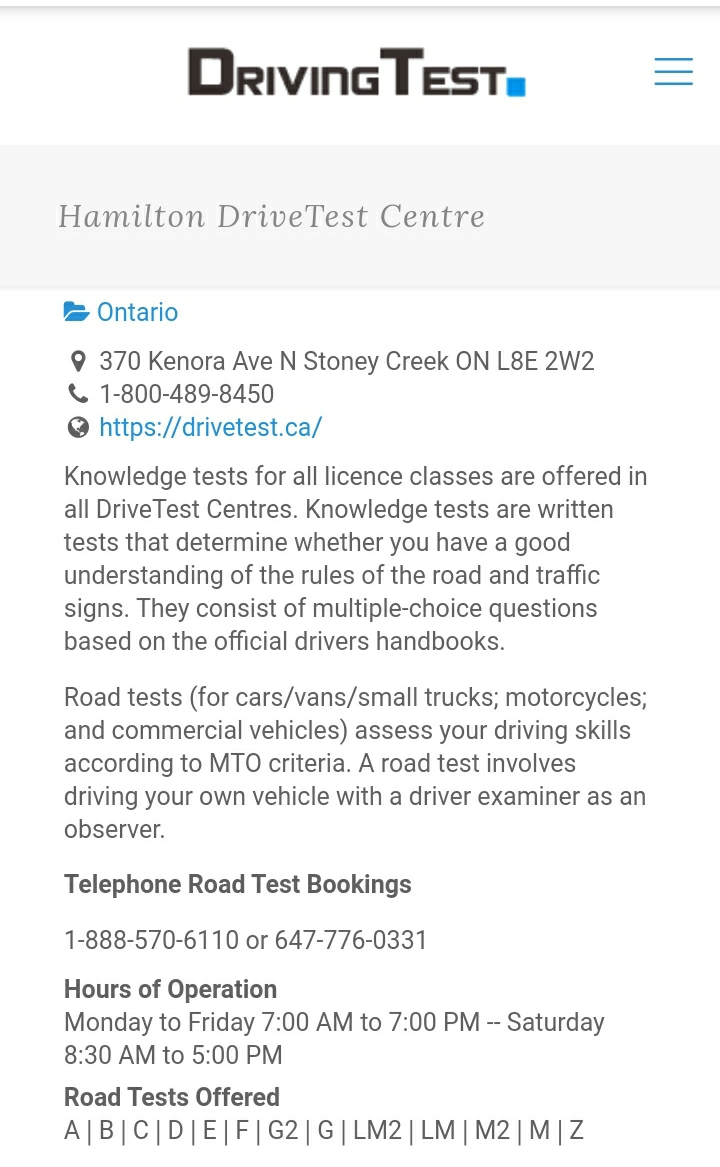
Task: Open the hamburger navigation menu
Action: 673,72
